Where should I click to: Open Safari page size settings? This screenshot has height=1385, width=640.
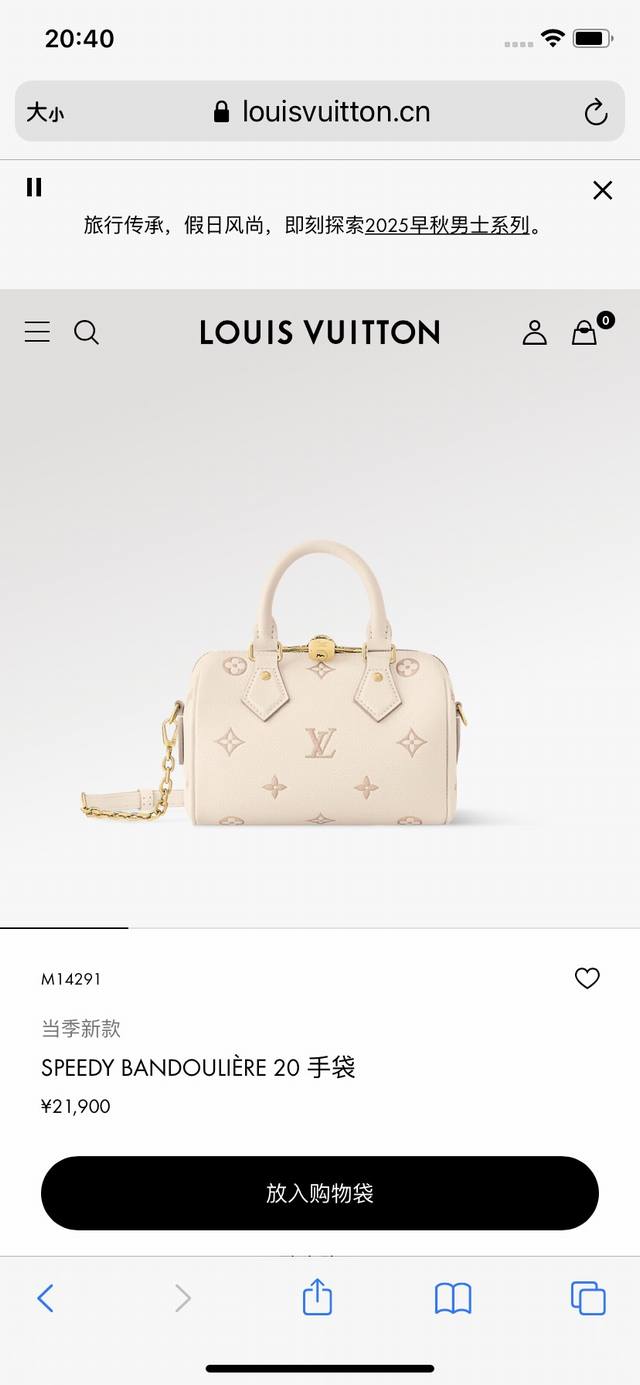pos(45,112)
